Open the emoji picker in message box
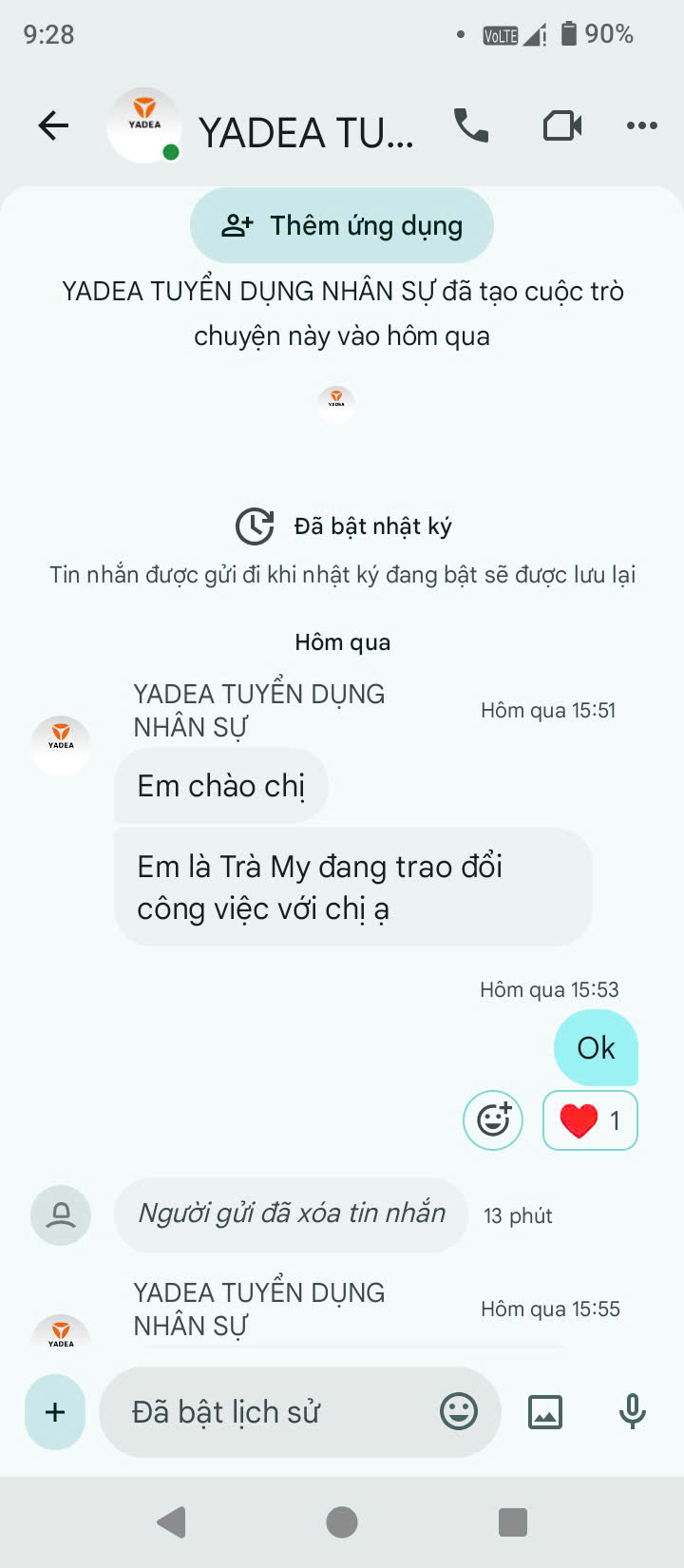The image size is (684, 1568). pos(459,1412)
